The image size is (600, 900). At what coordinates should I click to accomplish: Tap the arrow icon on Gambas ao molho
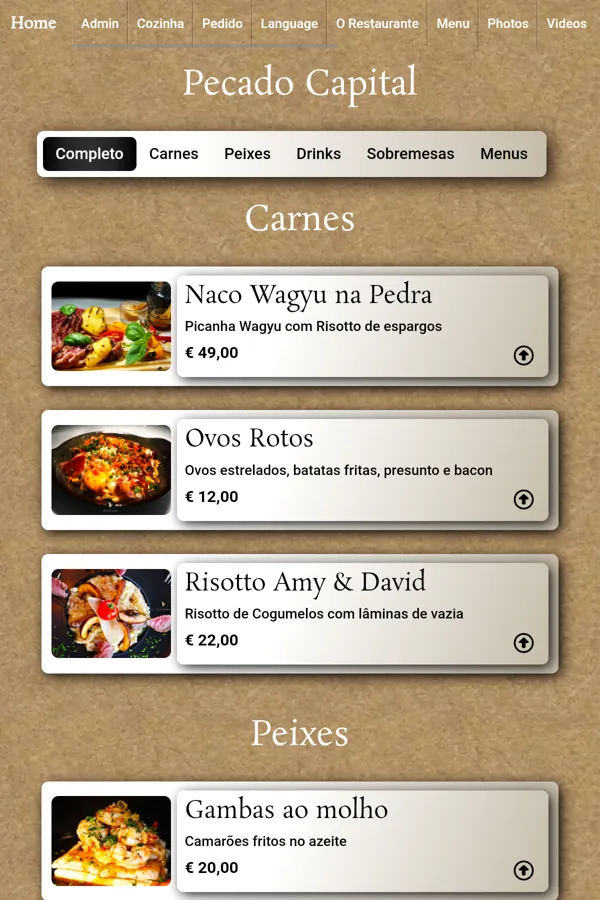point(524,870)
